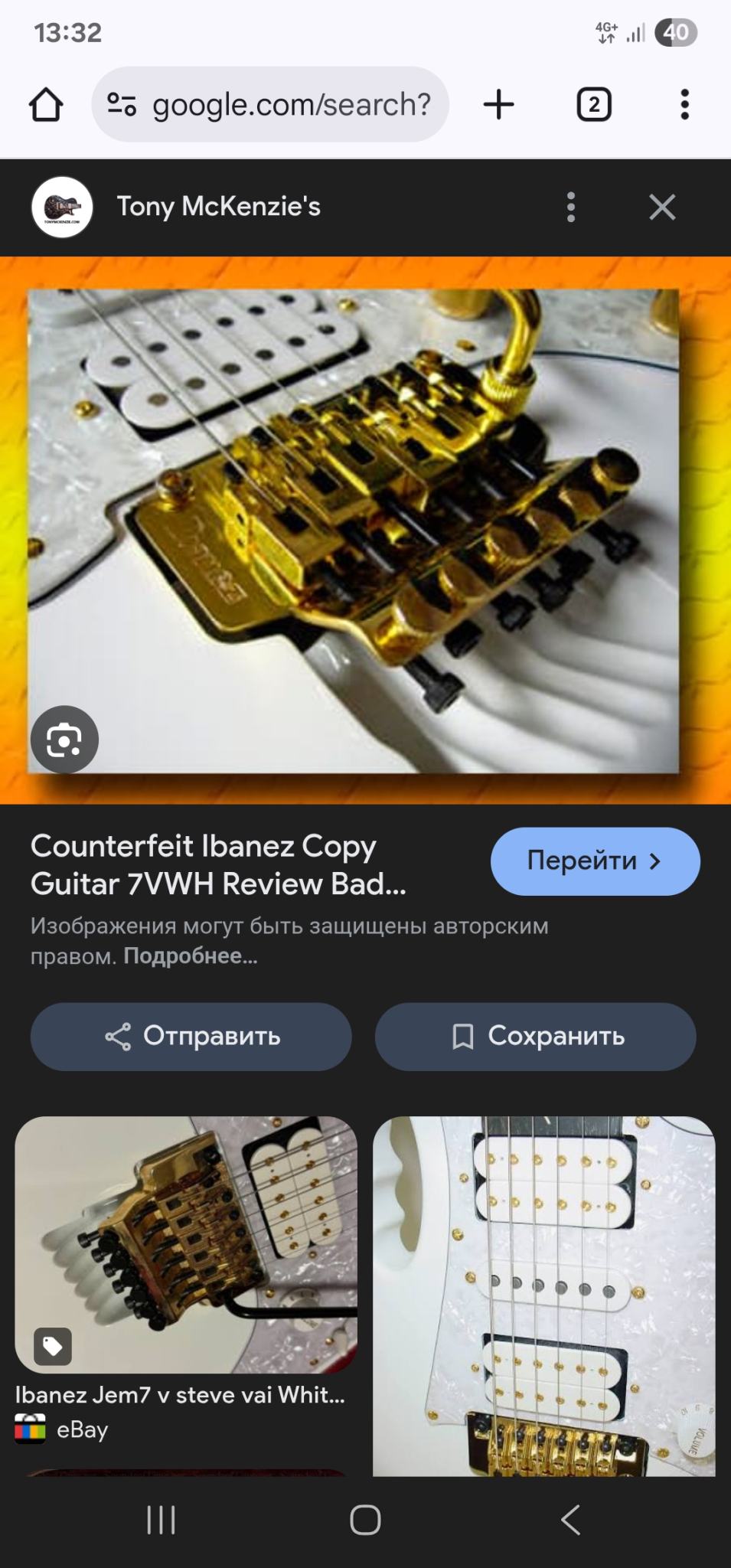Open the browser overflow menu

pos(684,105)
